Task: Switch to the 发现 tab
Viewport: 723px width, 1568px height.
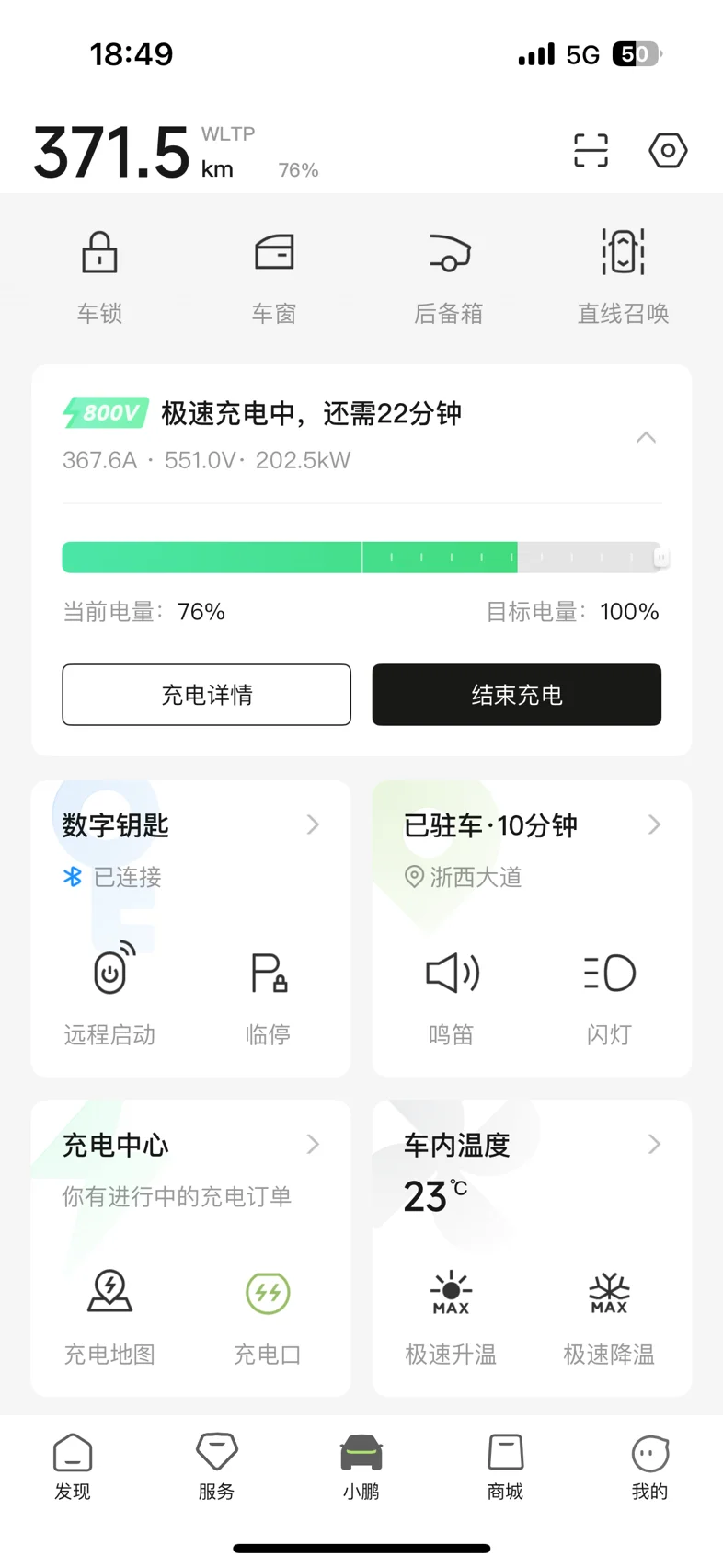Action: 73,1467
